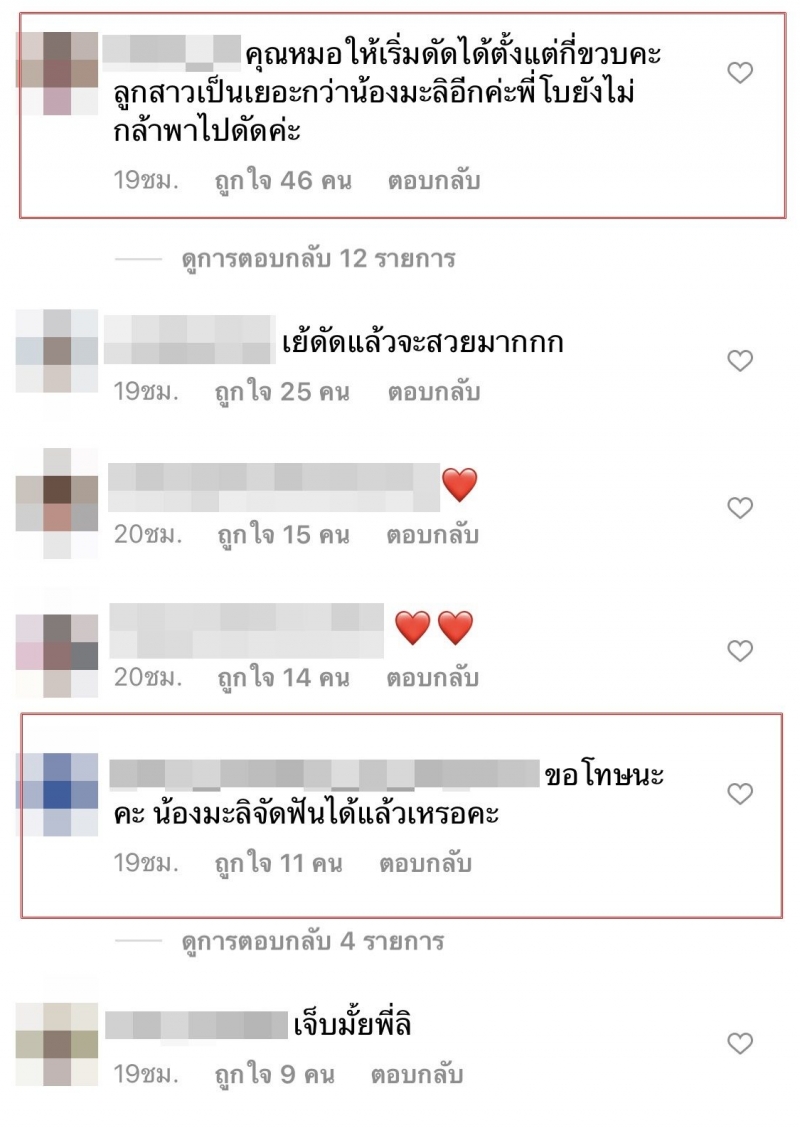The width and height of the screenshot is (800, 1128).
Task: Expand the 4 replies thread
Action: click(313, 941)
